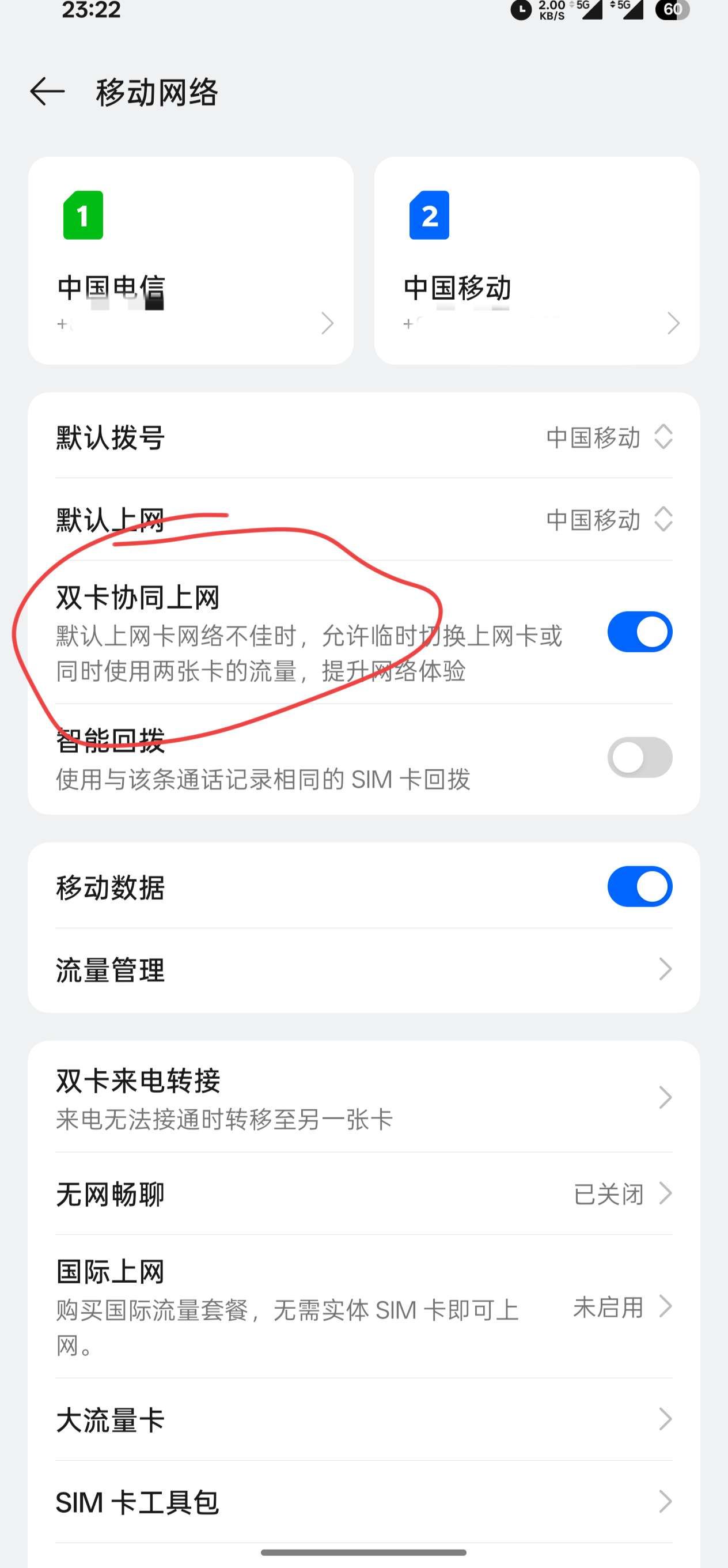Open 双卡来电转接 settings
728x1568 pixels.
click(x=363, y=1097)
